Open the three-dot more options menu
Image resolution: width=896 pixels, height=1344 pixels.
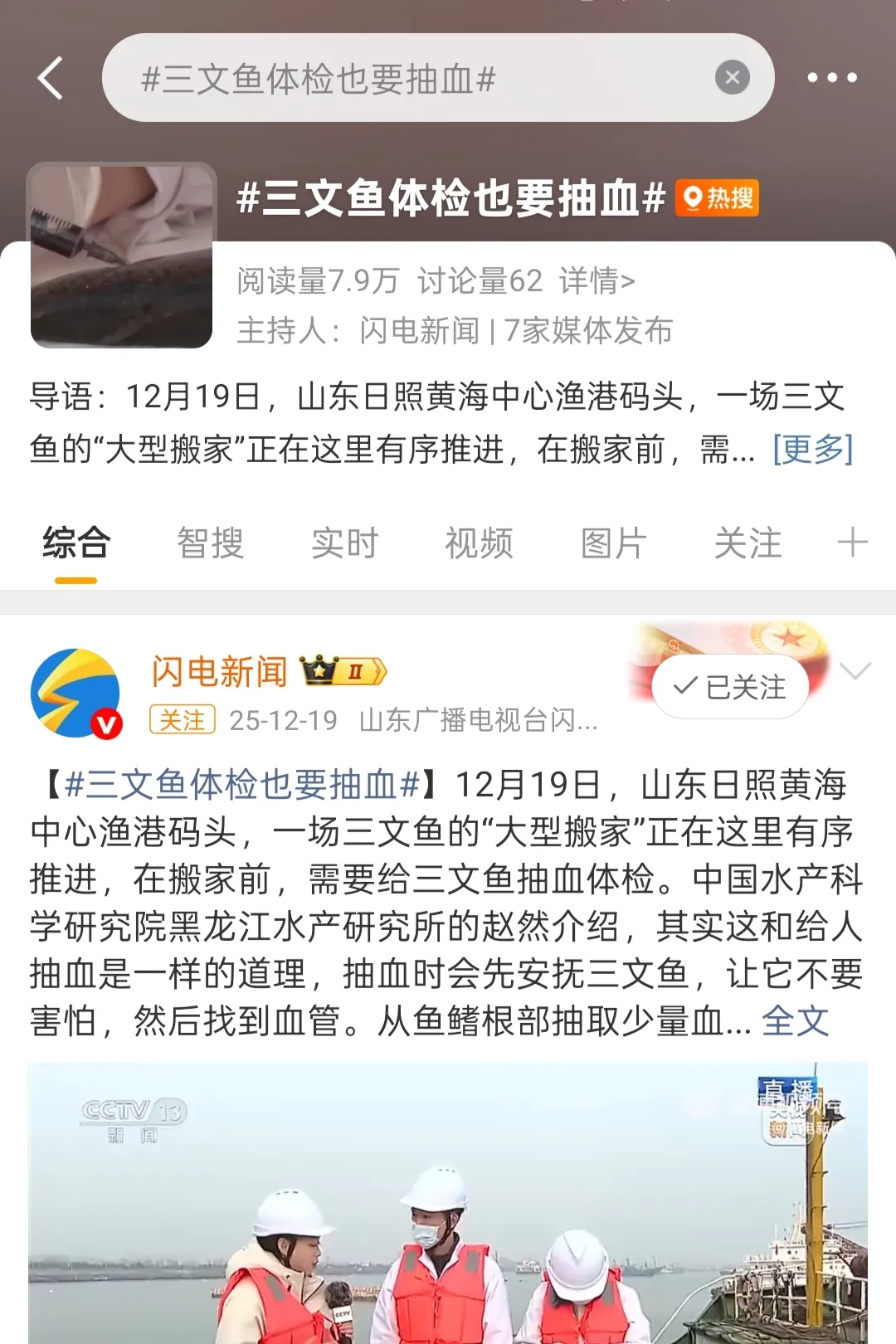pyautogui.click(x=832, y=77)
